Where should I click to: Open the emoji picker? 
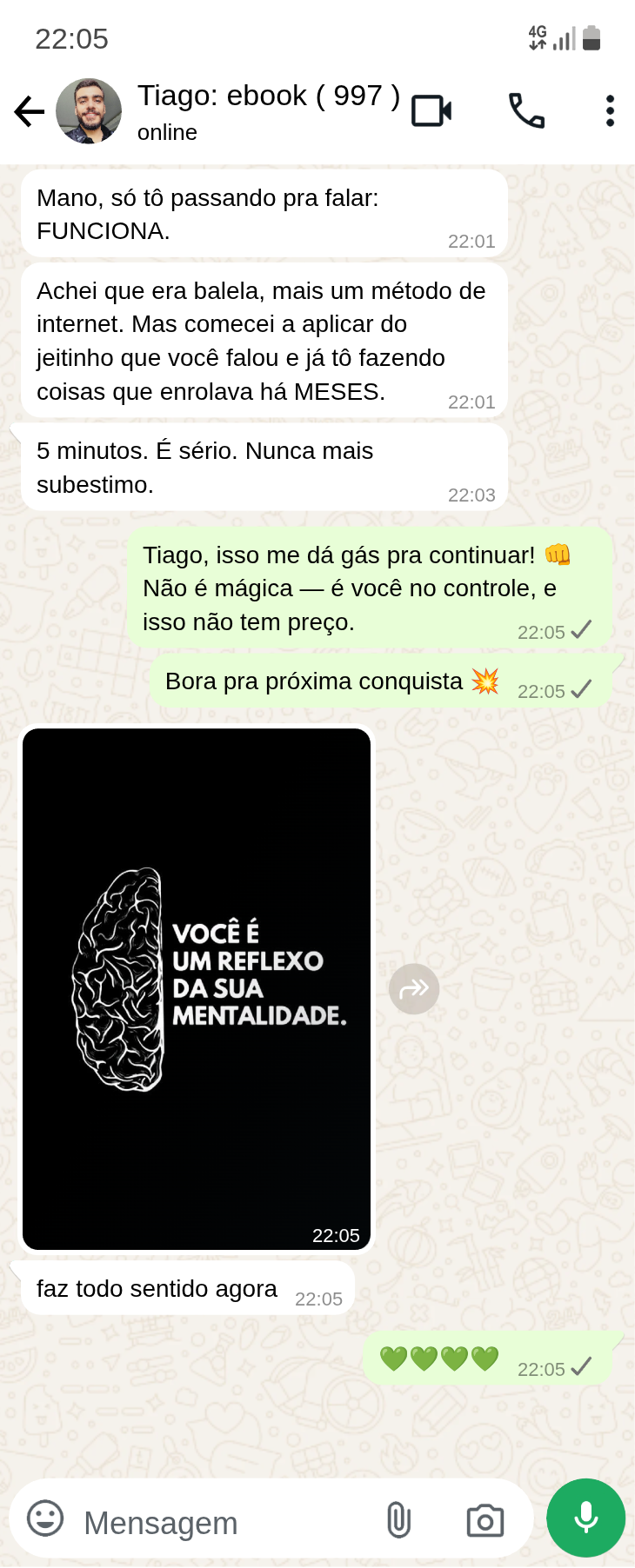click(45, 1518)
